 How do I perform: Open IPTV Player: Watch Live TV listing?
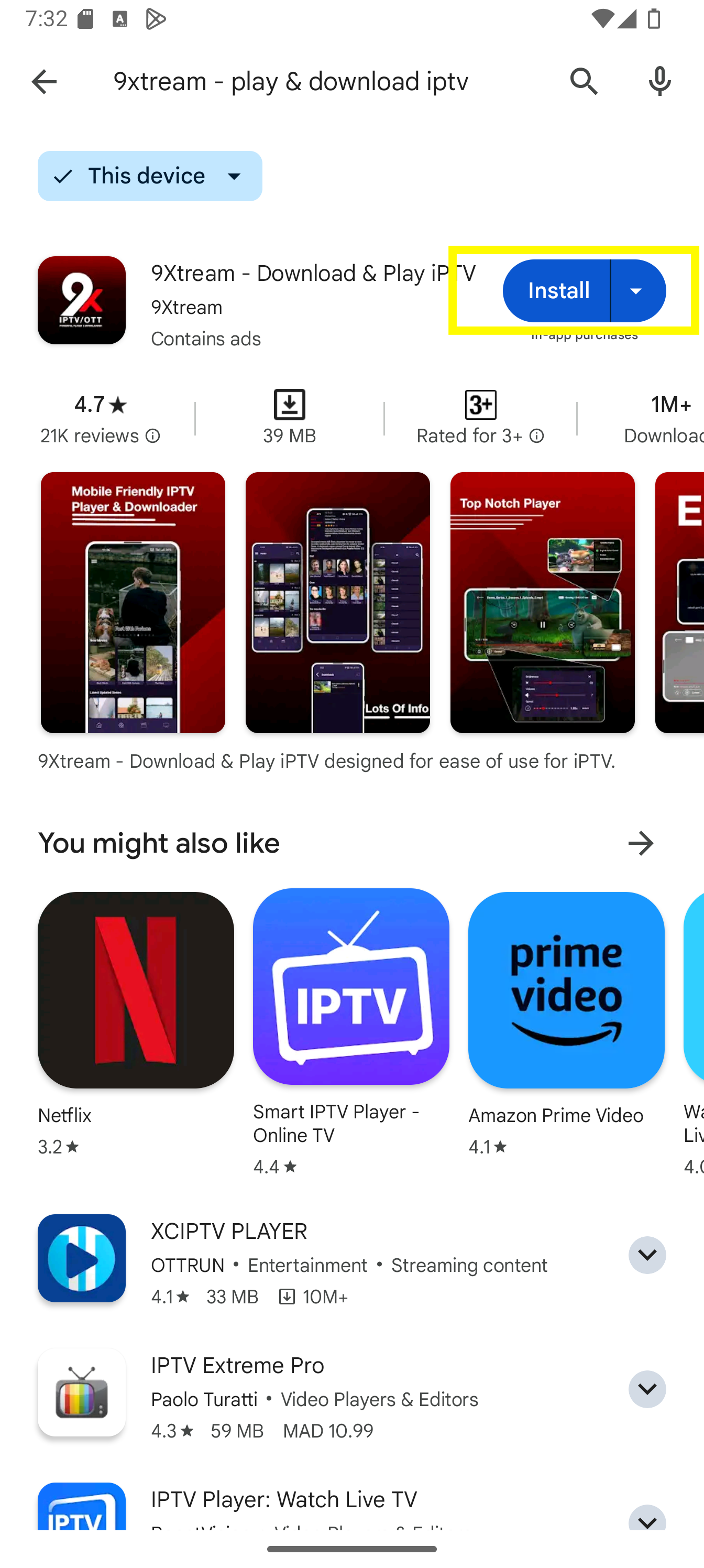point(283,1499)
